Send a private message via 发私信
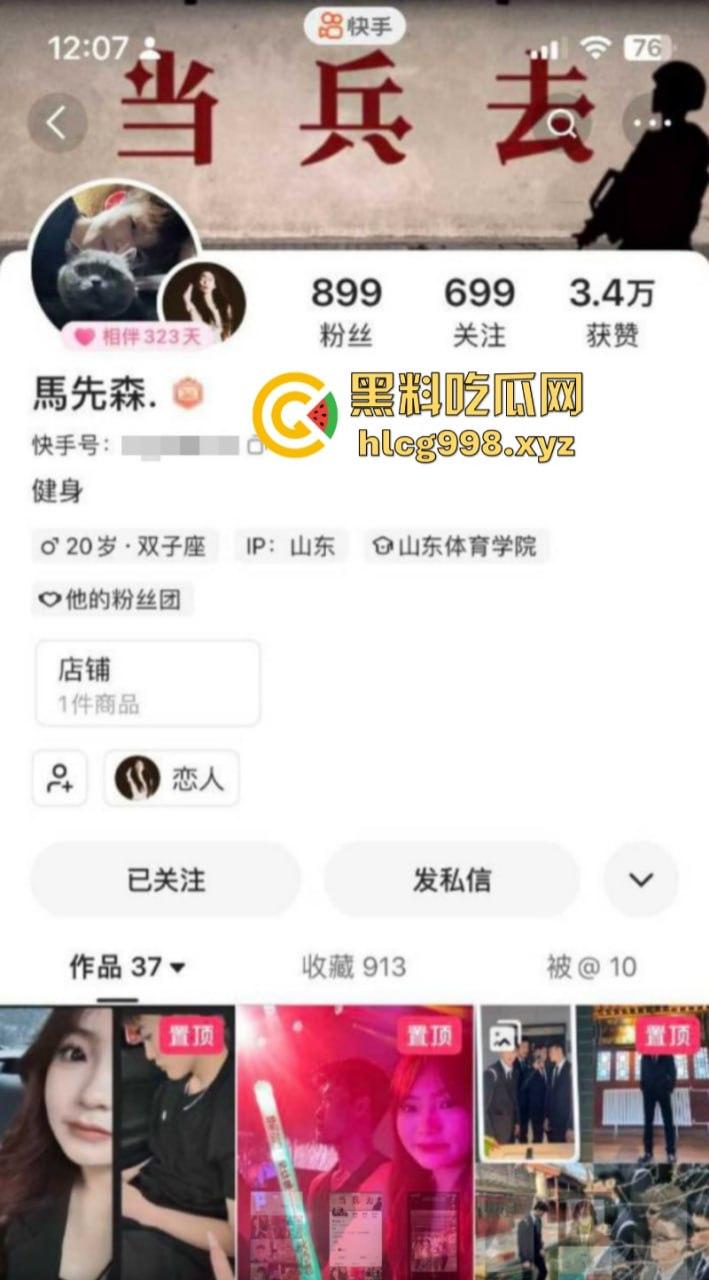Screen dimensions: 709x1280 tap(451, 880)
